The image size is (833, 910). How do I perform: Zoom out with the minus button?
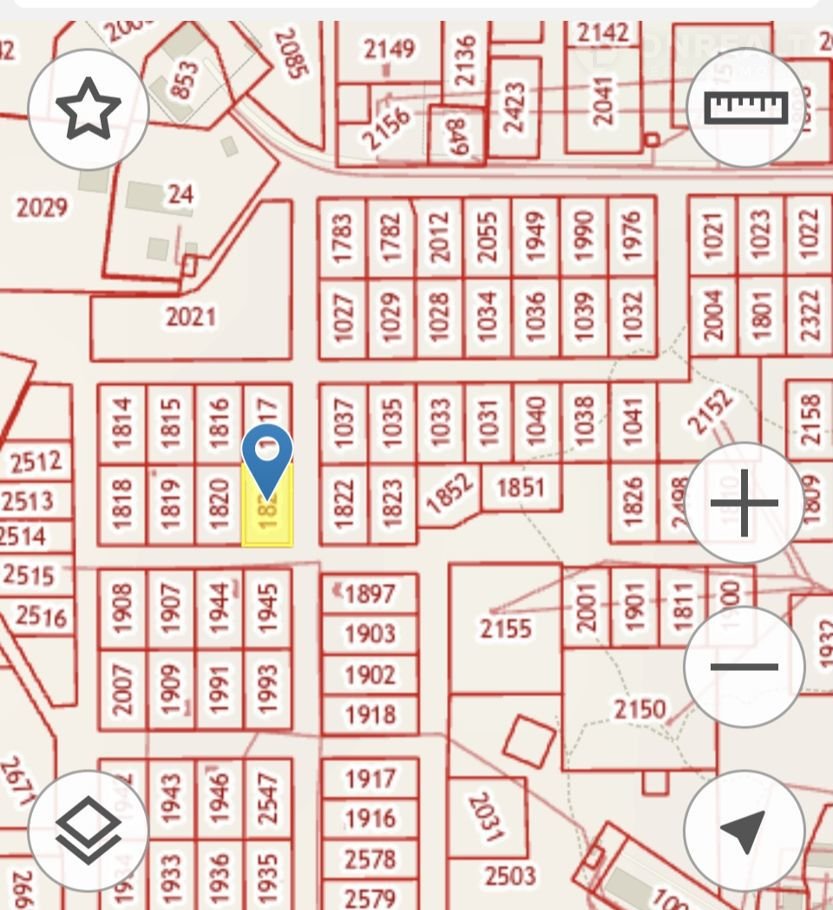click(x=744, y=666)
